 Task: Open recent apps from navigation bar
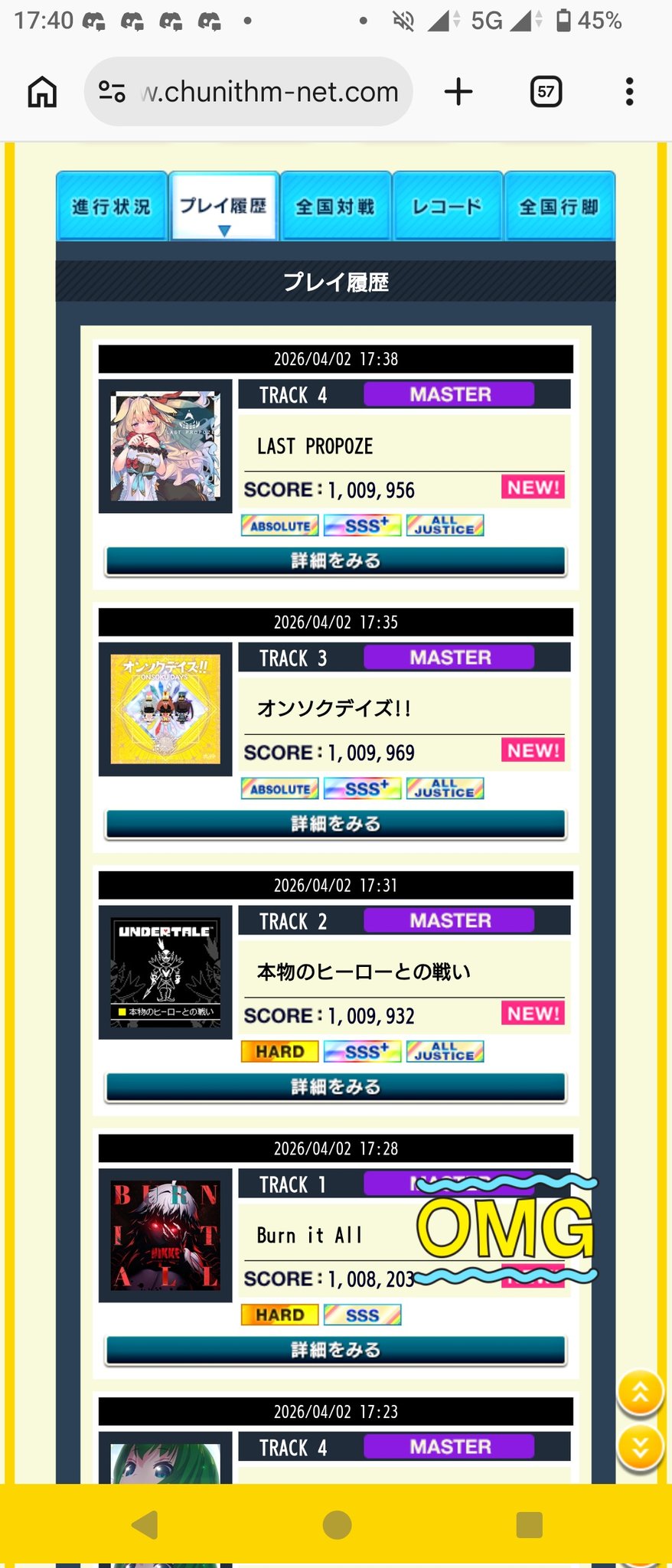[x=530, y=1524]
